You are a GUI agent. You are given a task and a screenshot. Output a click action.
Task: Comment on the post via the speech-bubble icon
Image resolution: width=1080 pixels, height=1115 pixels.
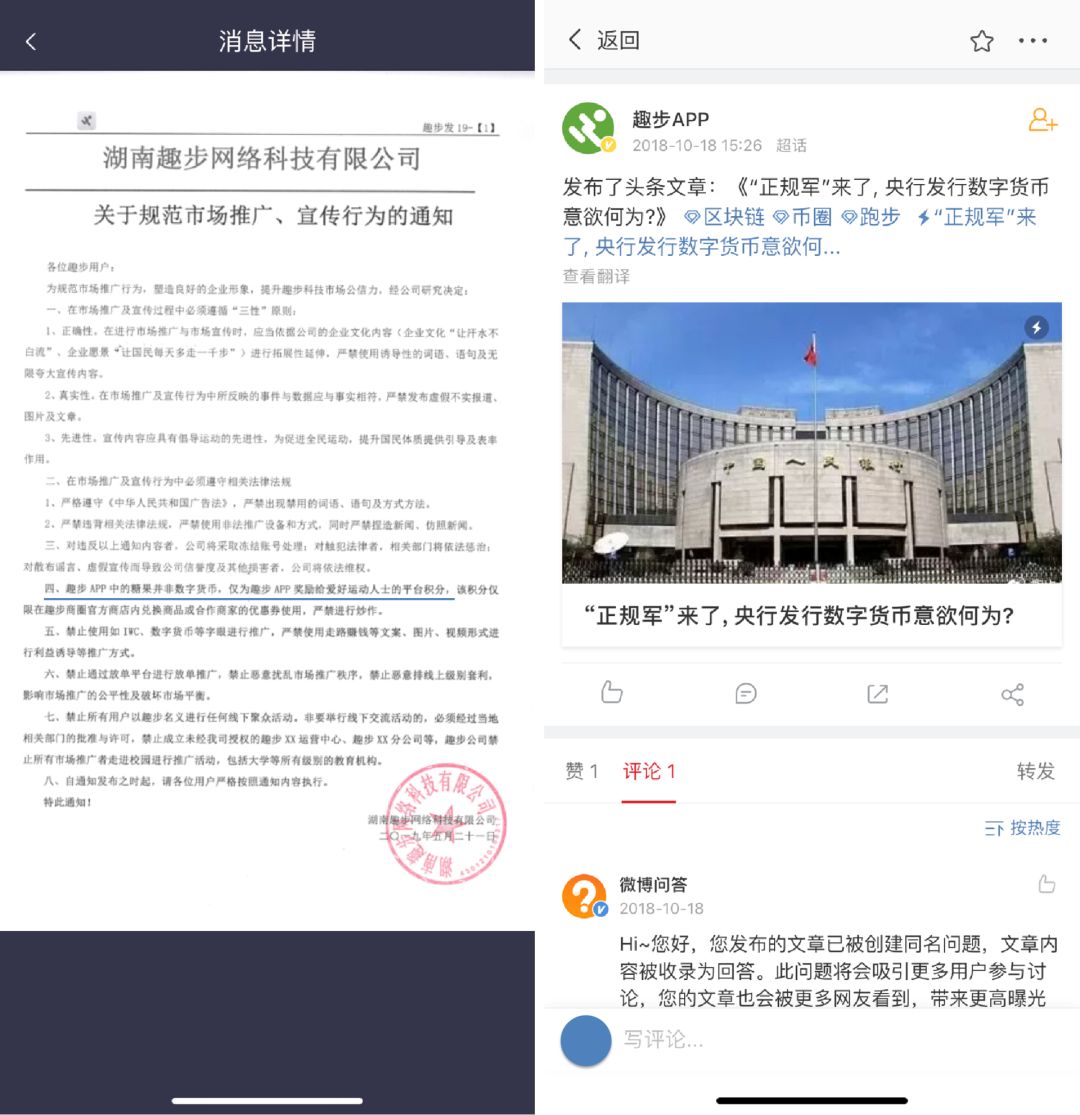coord(745,693)
